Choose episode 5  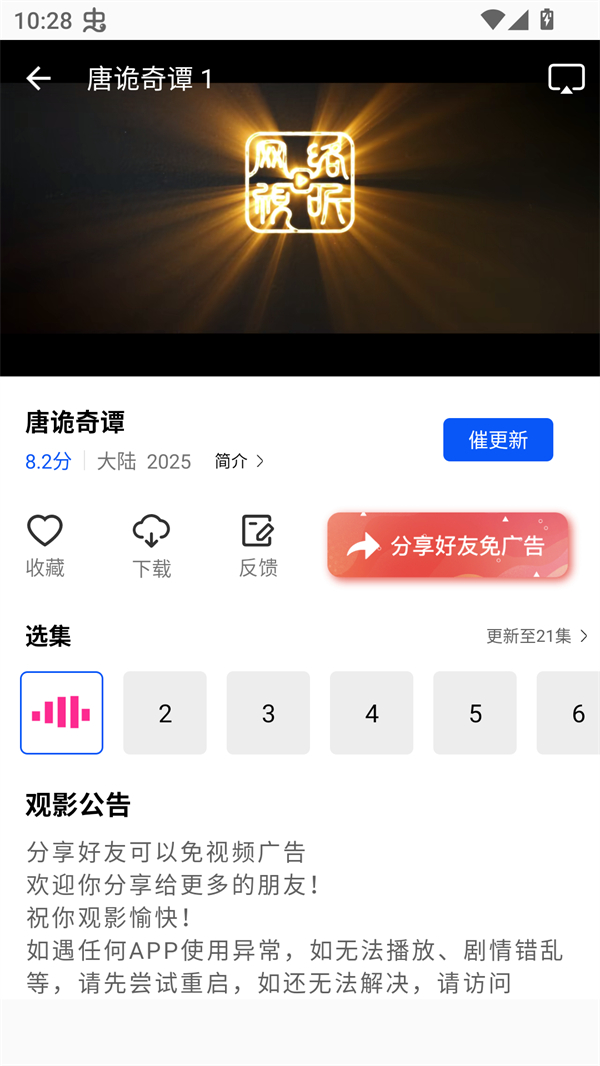tap(475, 713)
